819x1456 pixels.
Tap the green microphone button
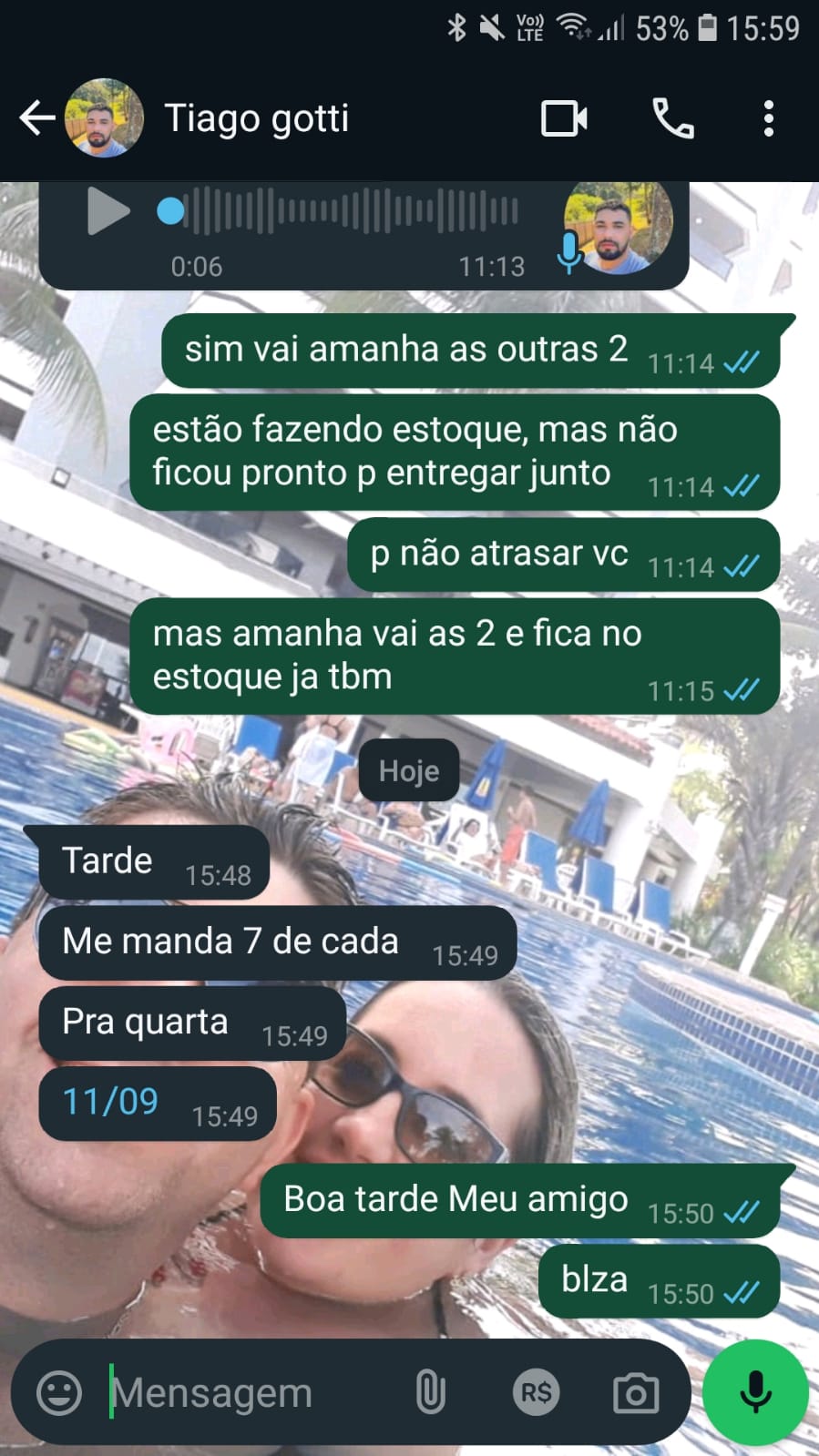[755, 1392]
